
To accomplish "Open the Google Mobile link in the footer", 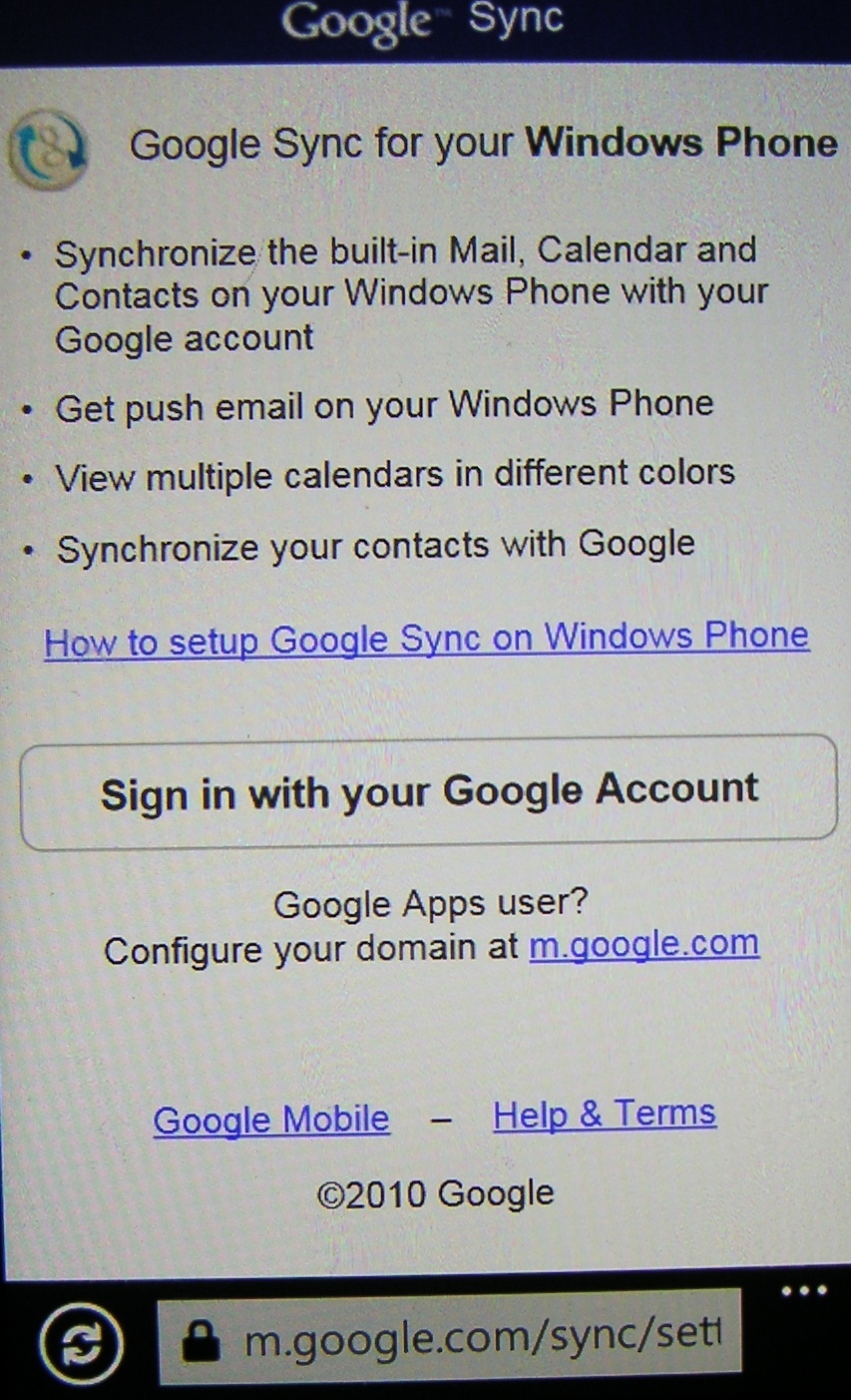I will coord(270,1118).
